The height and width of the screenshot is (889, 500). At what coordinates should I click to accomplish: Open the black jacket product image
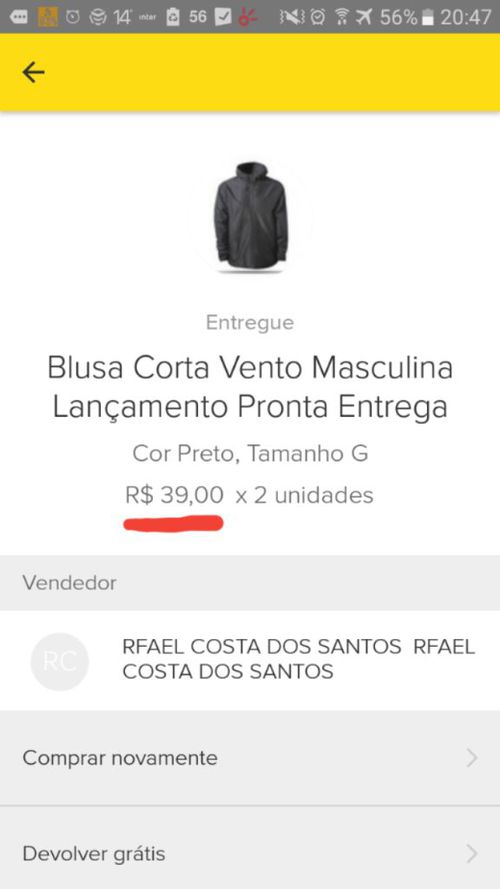(250, 217)
